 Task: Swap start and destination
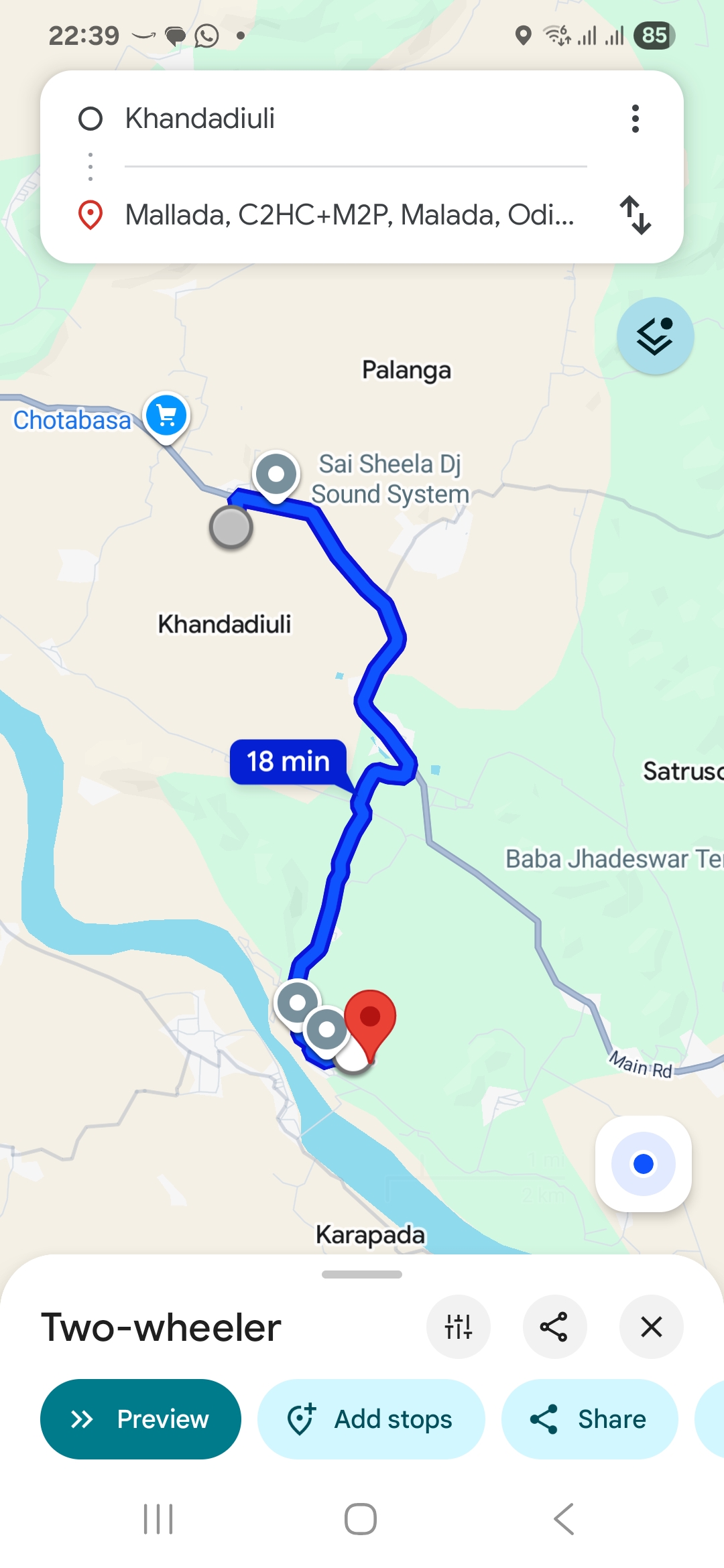coord(635,215)
